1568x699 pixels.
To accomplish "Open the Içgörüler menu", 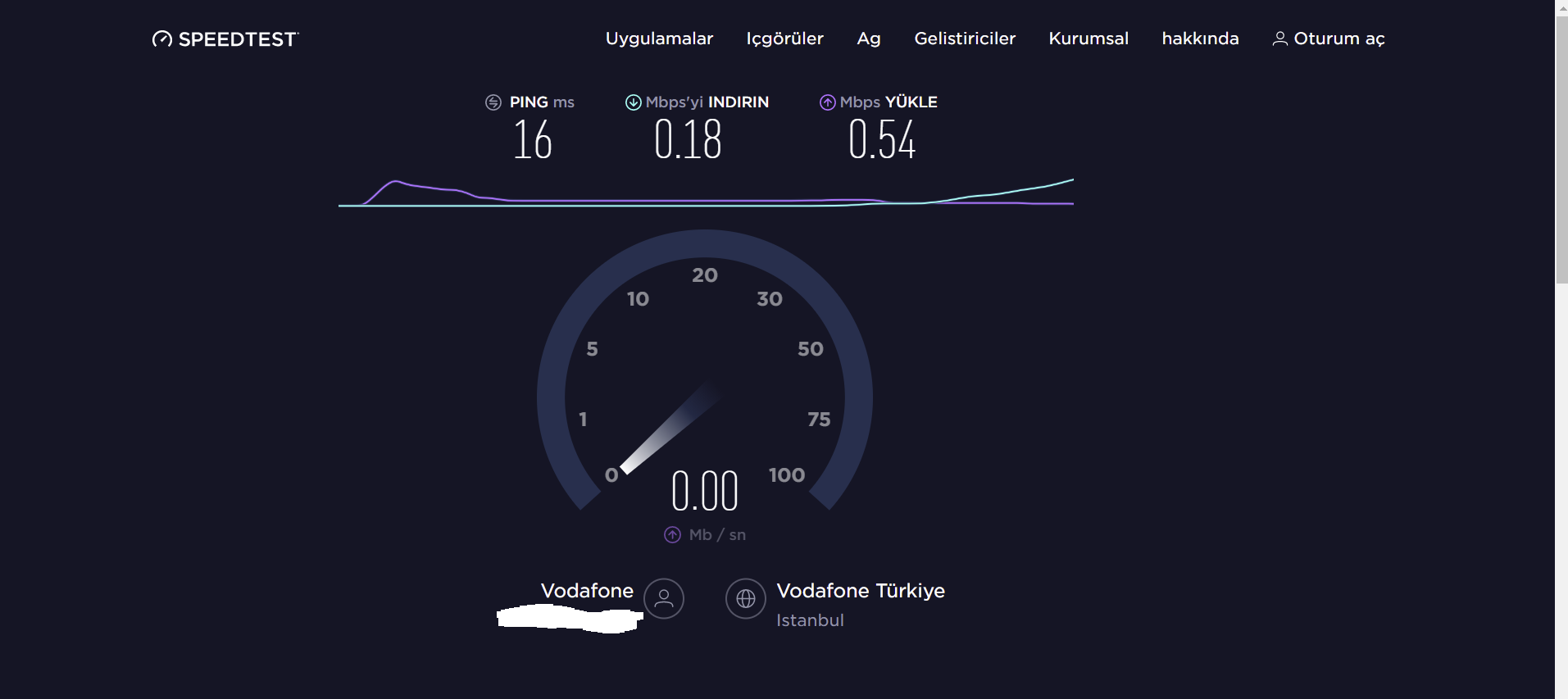I will click(784, 39).
